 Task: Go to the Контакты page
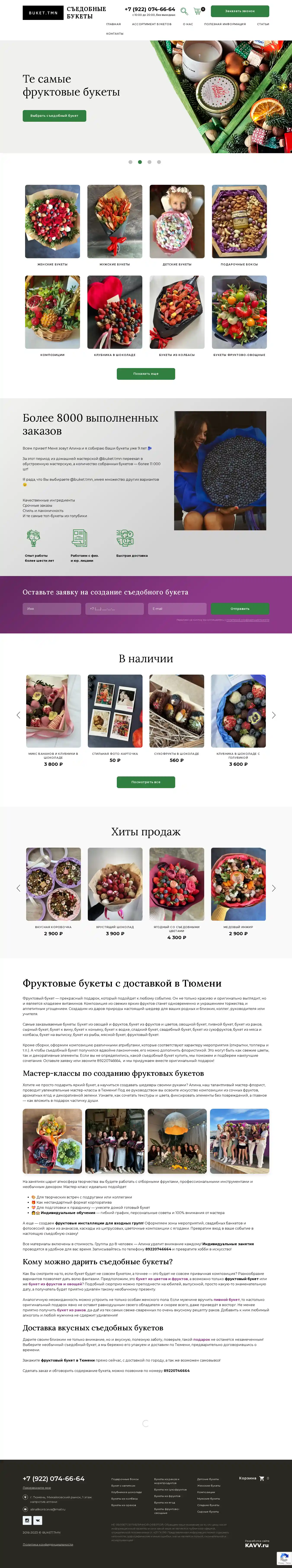click(114, 34)
